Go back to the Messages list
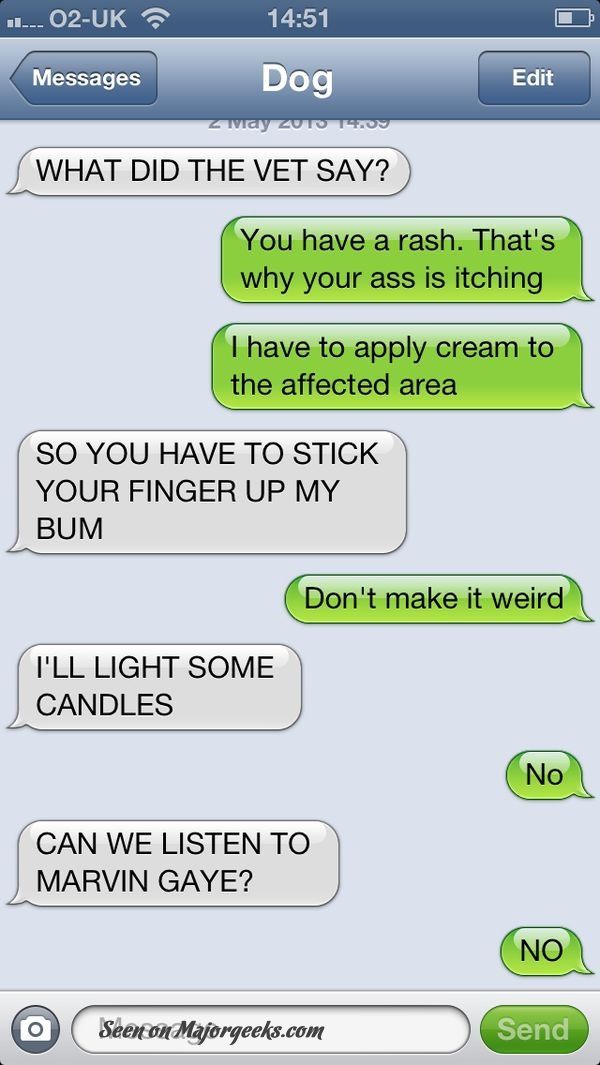The width and height of the screenshot is (600, 1065). click(x=84, y=78)
